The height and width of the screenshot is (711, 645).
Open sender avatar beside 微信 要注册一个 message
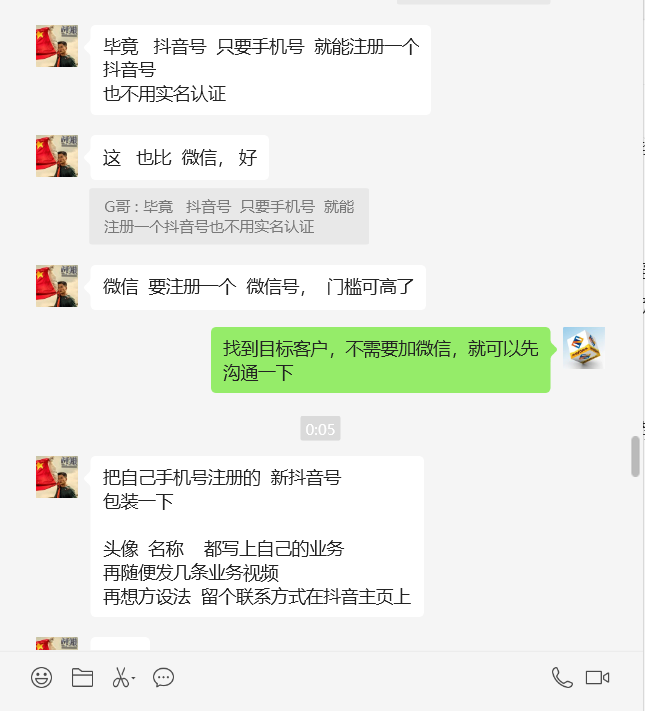(57, 286)
